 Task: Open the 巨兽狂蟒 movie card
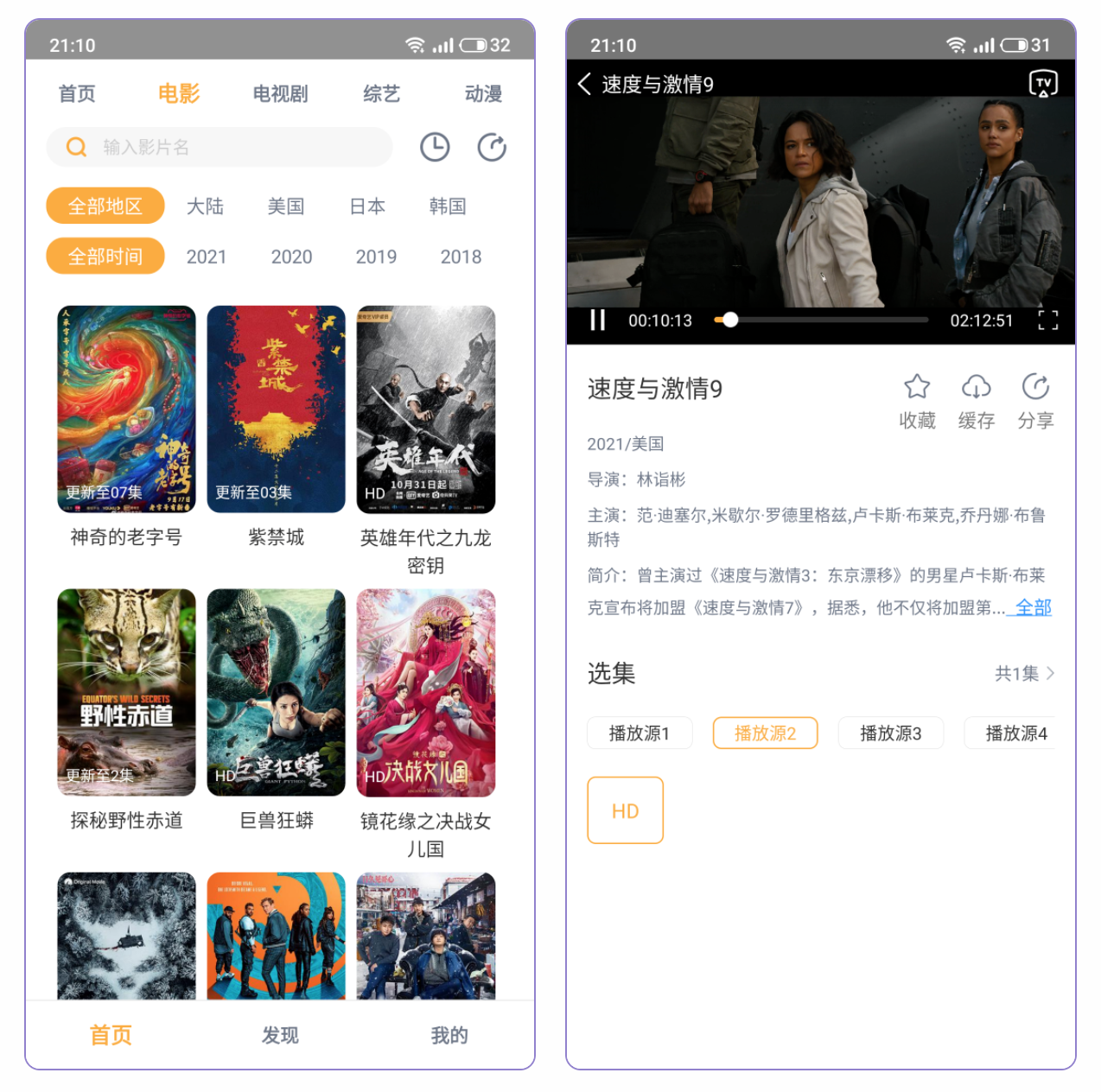[x=276, y=693]
